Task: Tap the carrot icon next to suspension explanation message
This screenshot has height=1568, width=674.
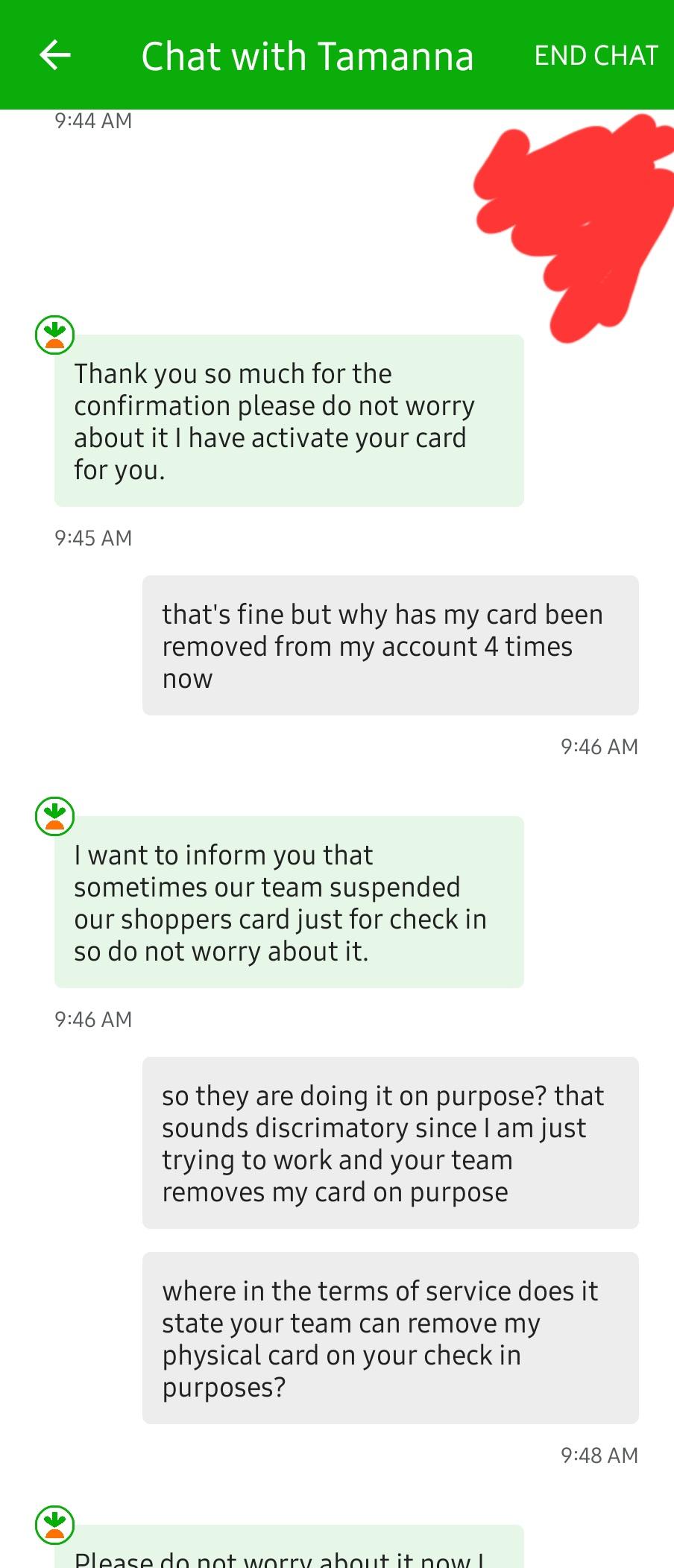Action: click(55, 815)
